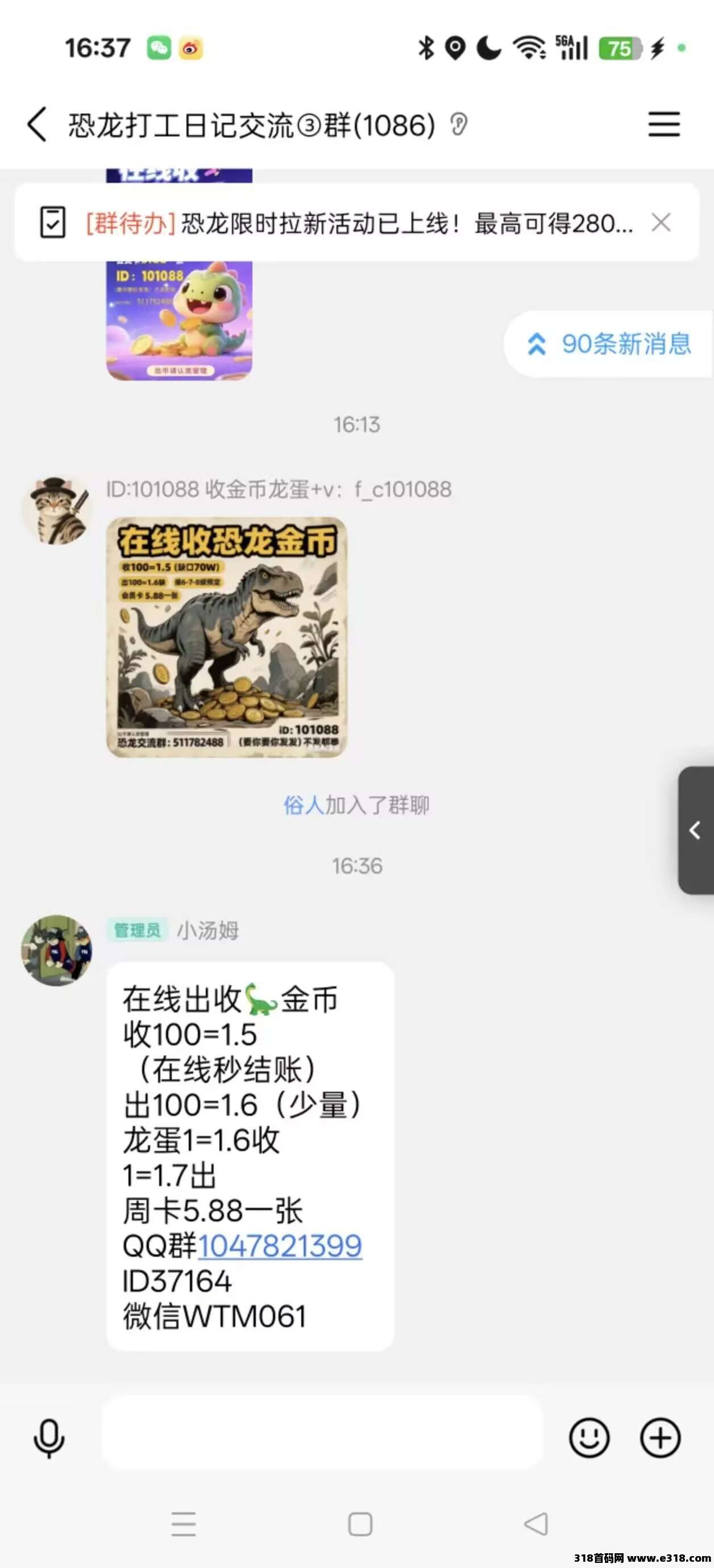Open QQ group link 1047821399
714x1568 pixels.
280,1246
